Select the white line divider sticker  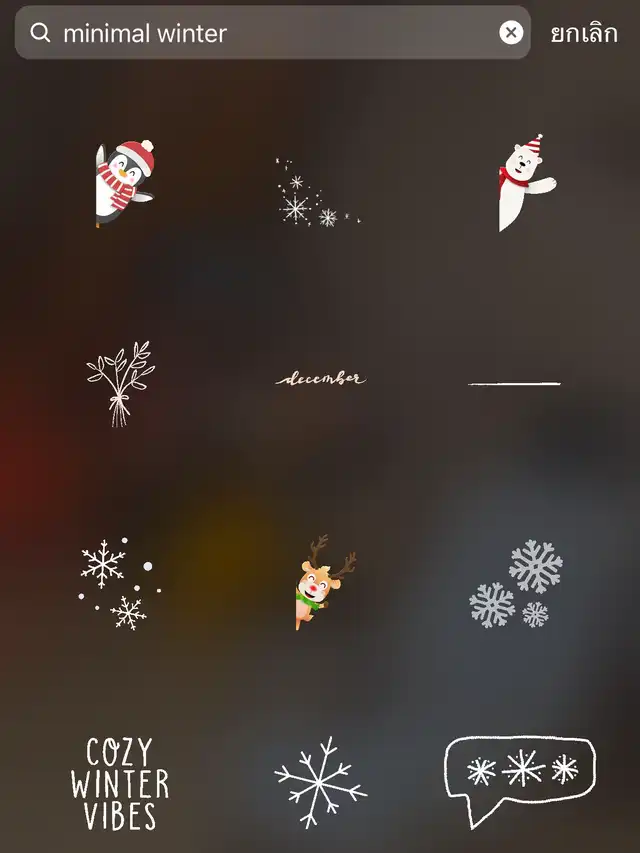tap(514, 383)
